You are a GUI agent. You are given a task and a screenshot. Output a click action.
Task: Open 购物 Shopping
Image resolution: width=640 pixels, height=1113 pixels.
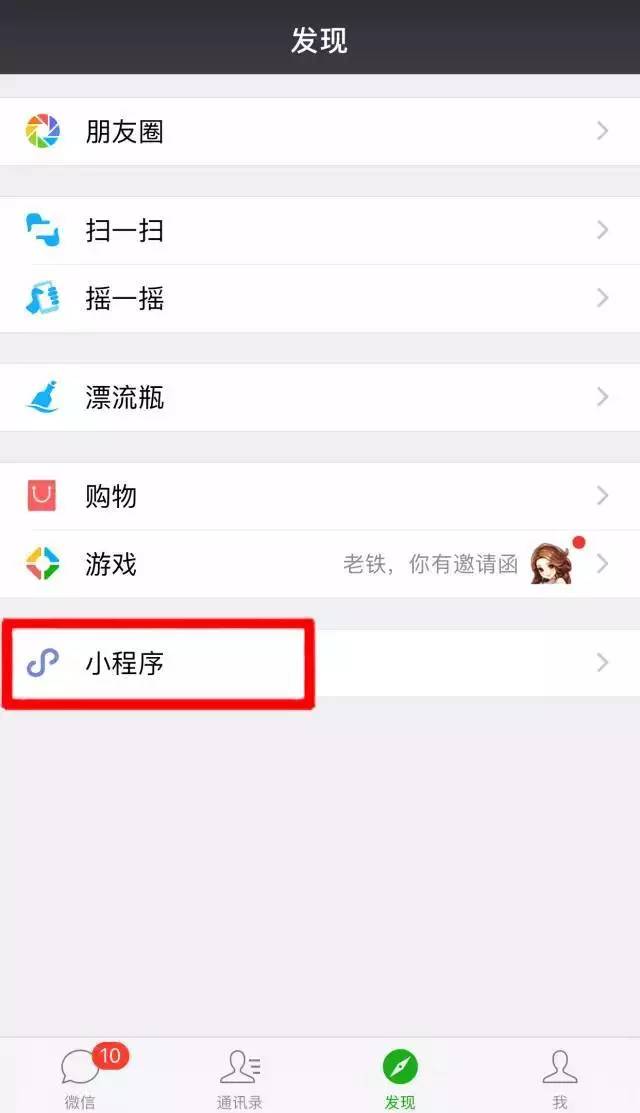point(320,496)
